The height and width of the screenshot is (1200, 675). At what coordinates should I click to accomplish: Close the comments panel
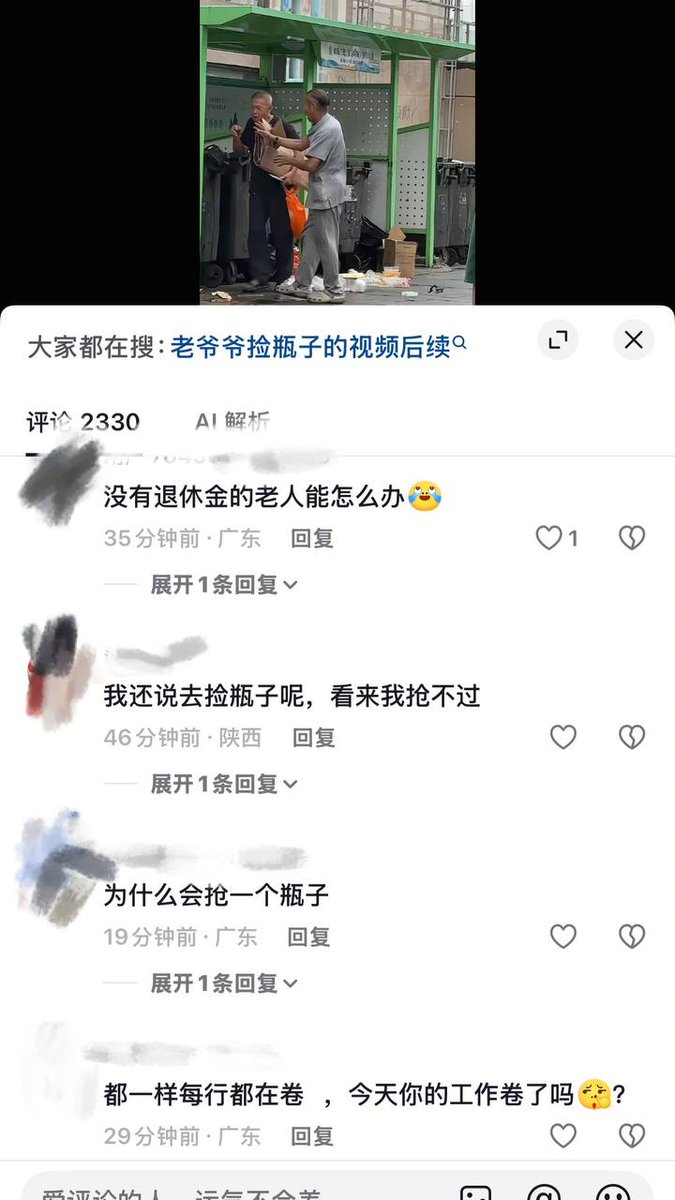pos(633,340)
